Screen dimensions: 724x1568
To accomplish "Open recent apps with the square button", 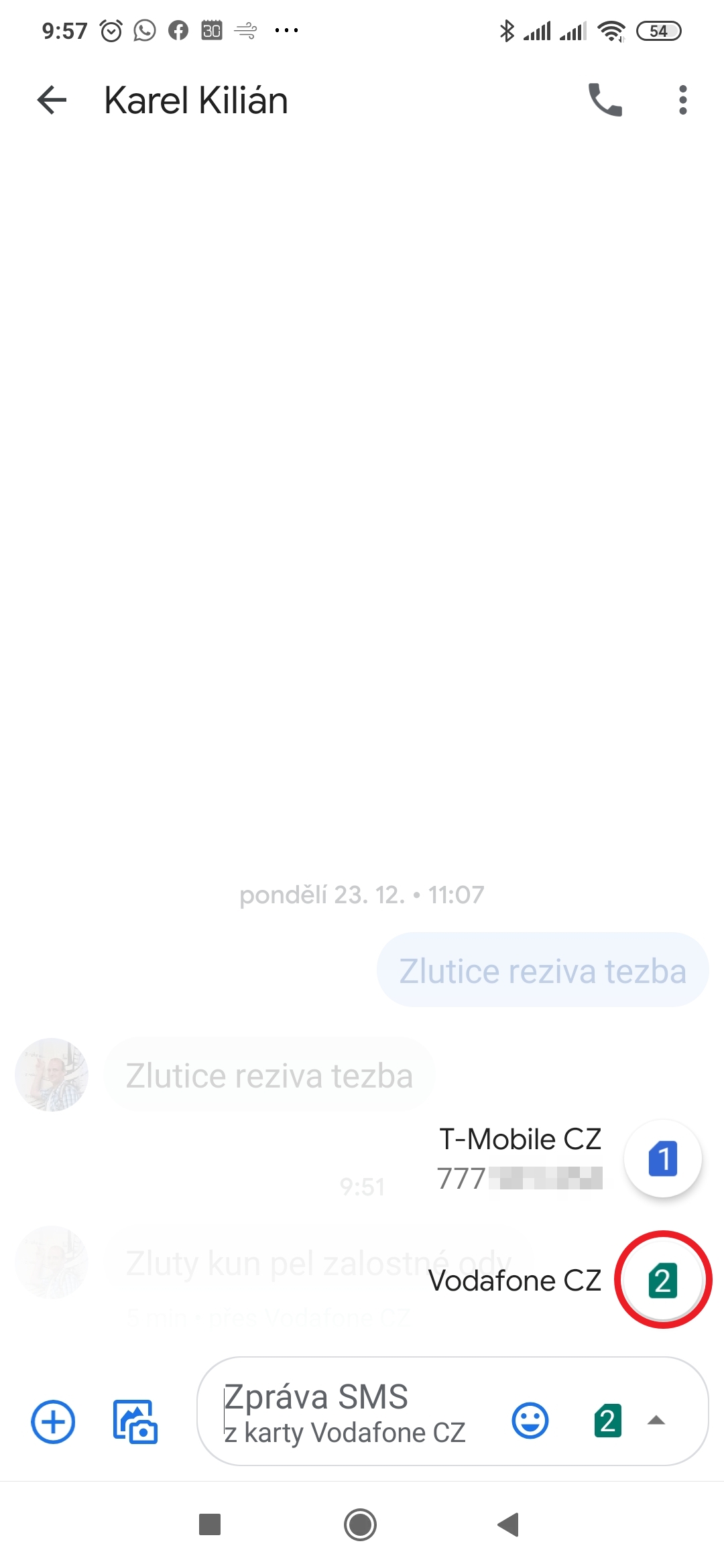I will click(x=210, y=1525).
